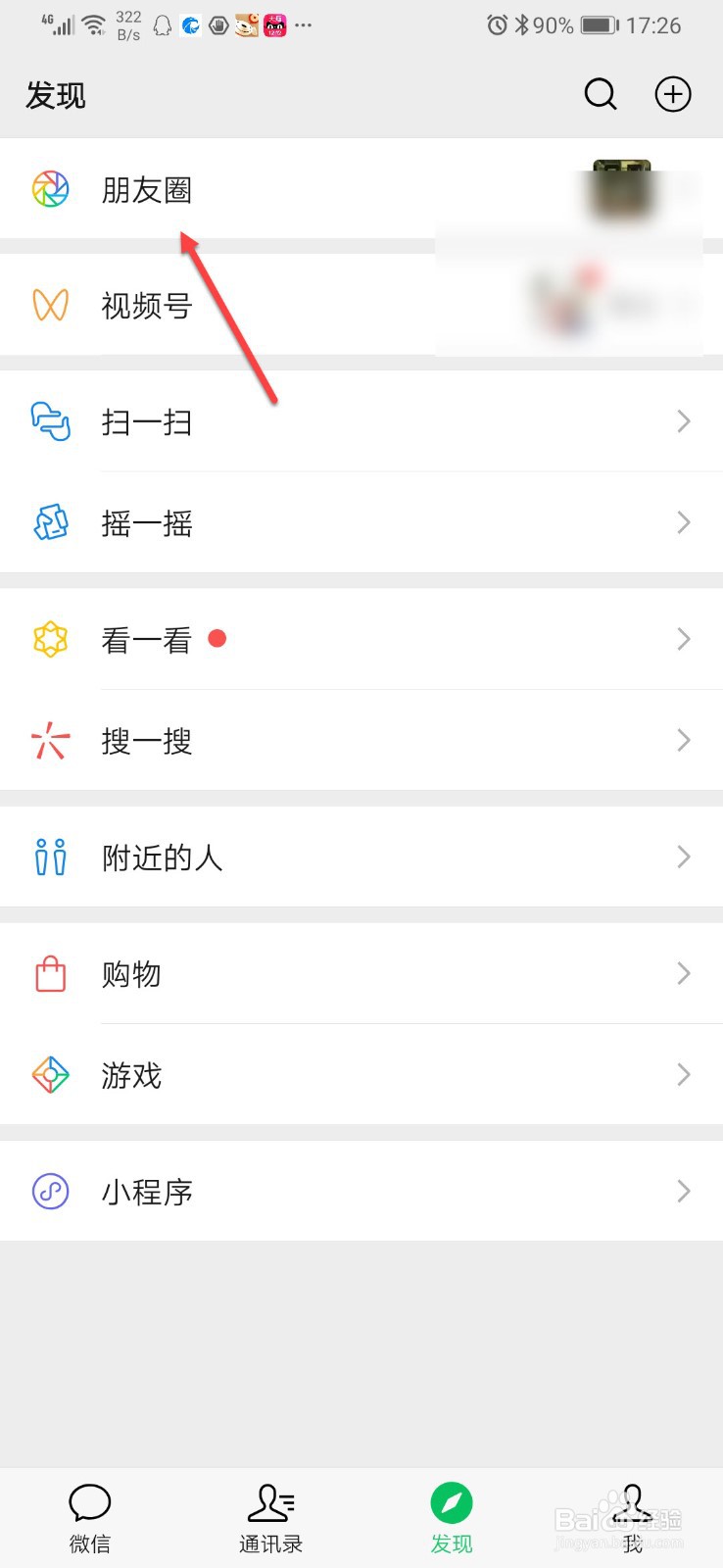Open Shake (摇一摇)
The height and width of the screenshot is (1568, 723).
[147, 523]
